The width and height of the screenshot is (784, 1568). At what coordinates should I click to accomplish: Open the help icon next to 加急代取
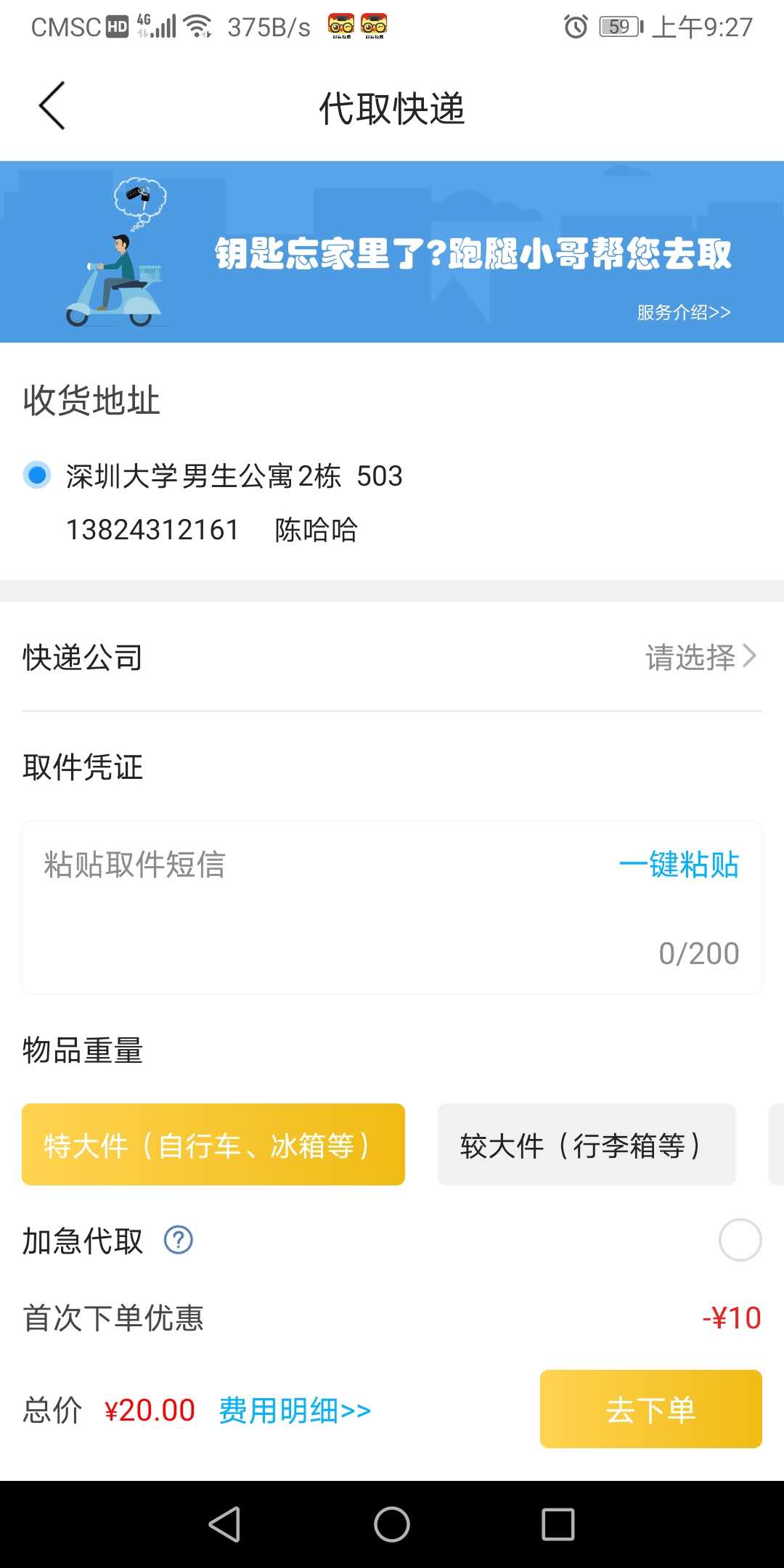[179, 1240]
